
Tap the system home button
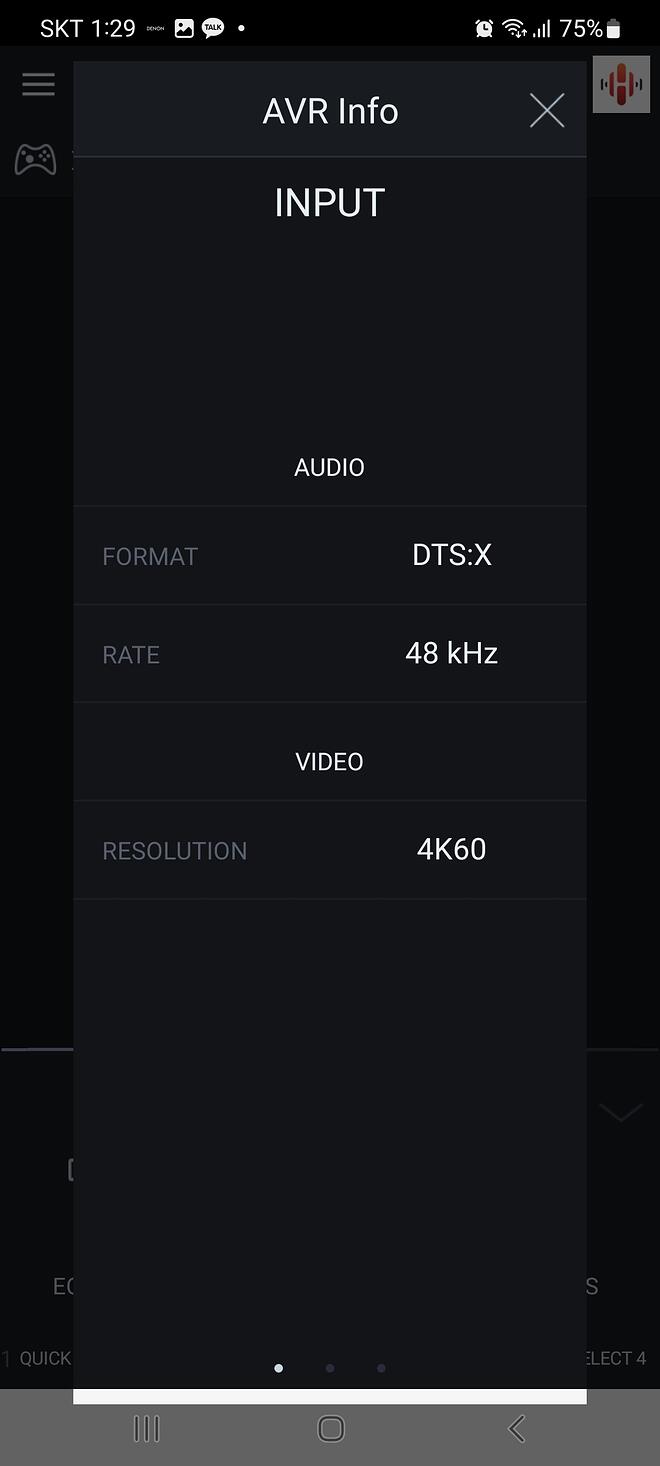coord(331,1429)
